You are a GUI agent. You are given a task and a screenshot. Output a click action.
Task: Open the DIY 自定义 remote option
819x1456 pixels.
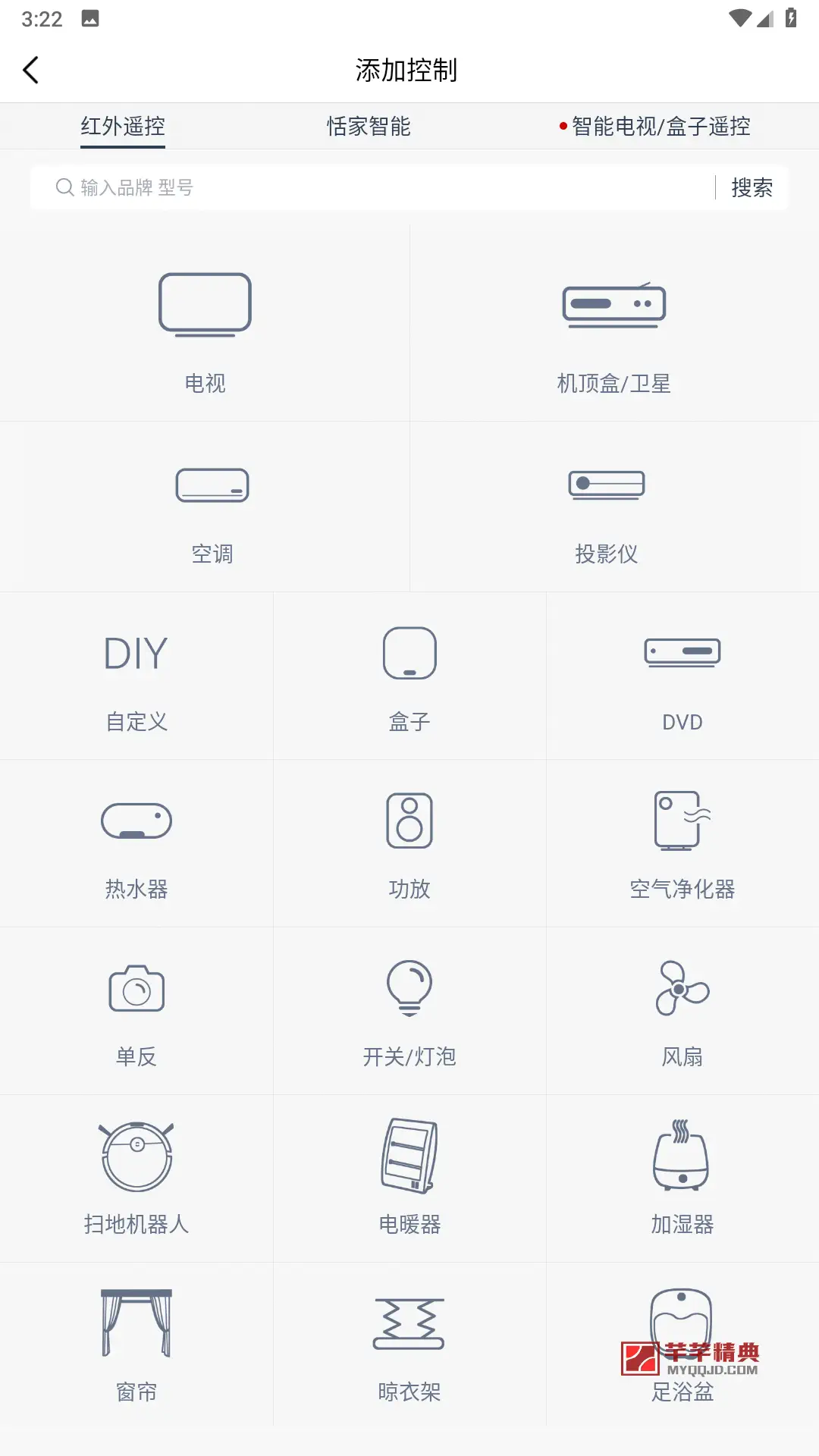(x=136, y=676)
